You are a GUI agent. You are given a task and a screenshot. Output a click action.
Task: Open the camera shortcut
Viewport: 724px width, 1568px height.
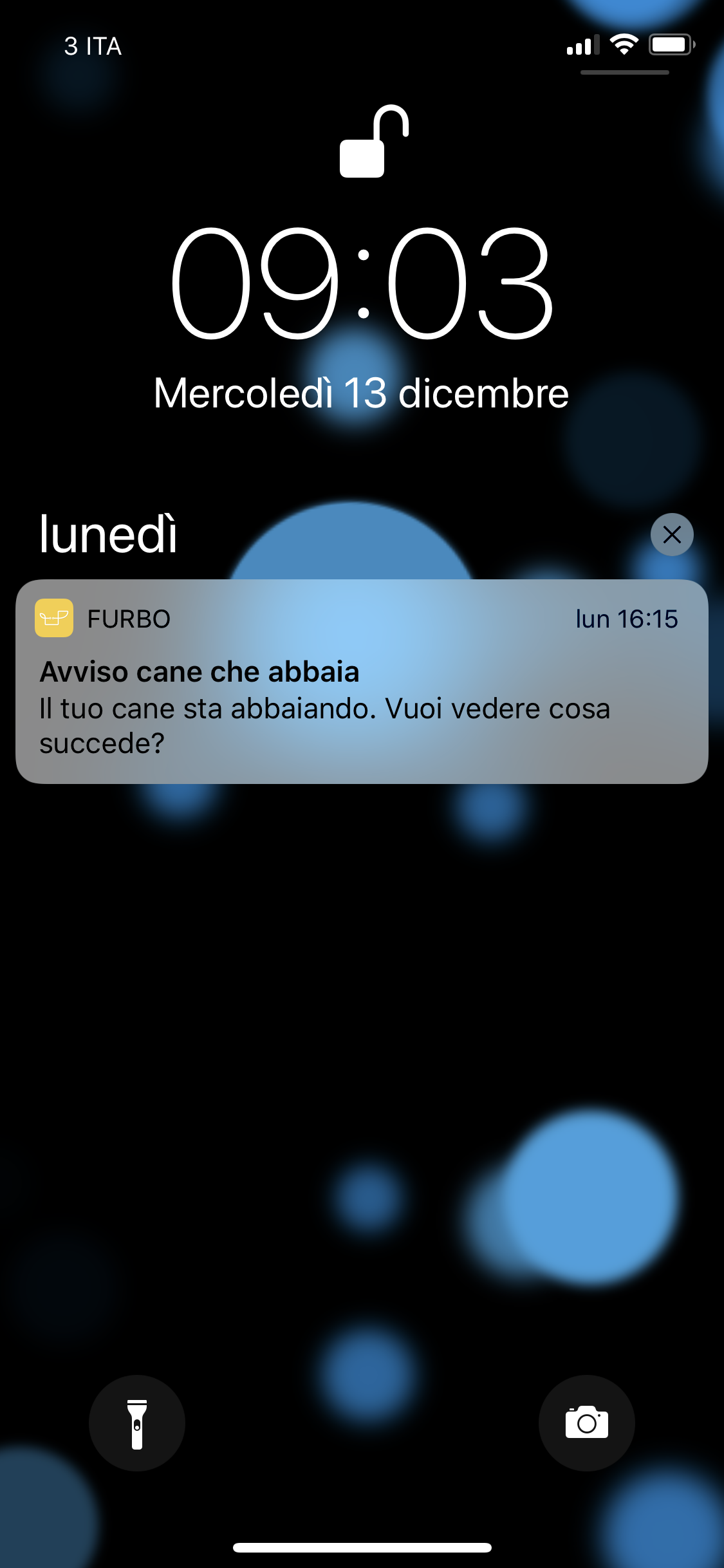point(586,1423)
